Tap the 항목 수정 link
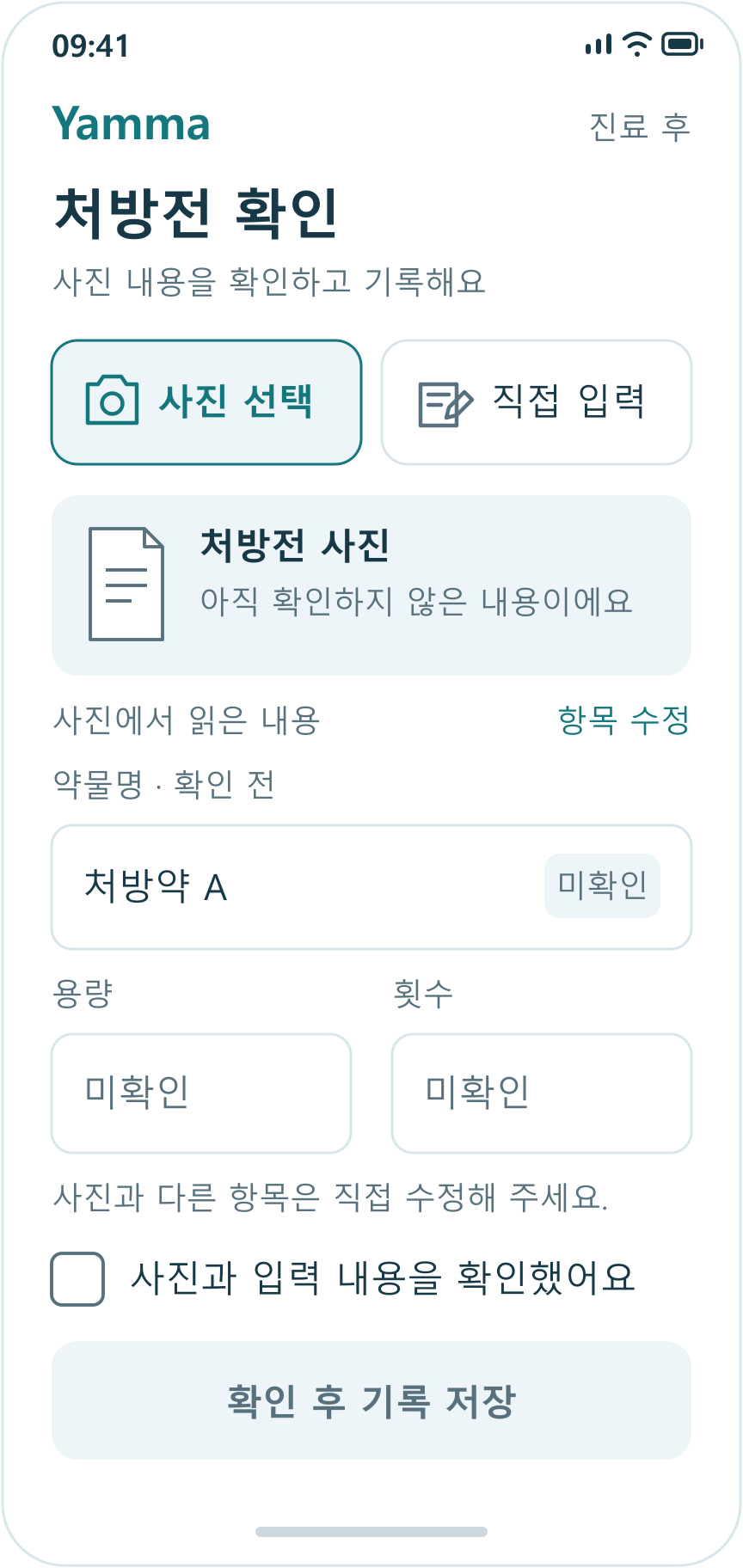The image size is (743, 1568). [623, 720]
